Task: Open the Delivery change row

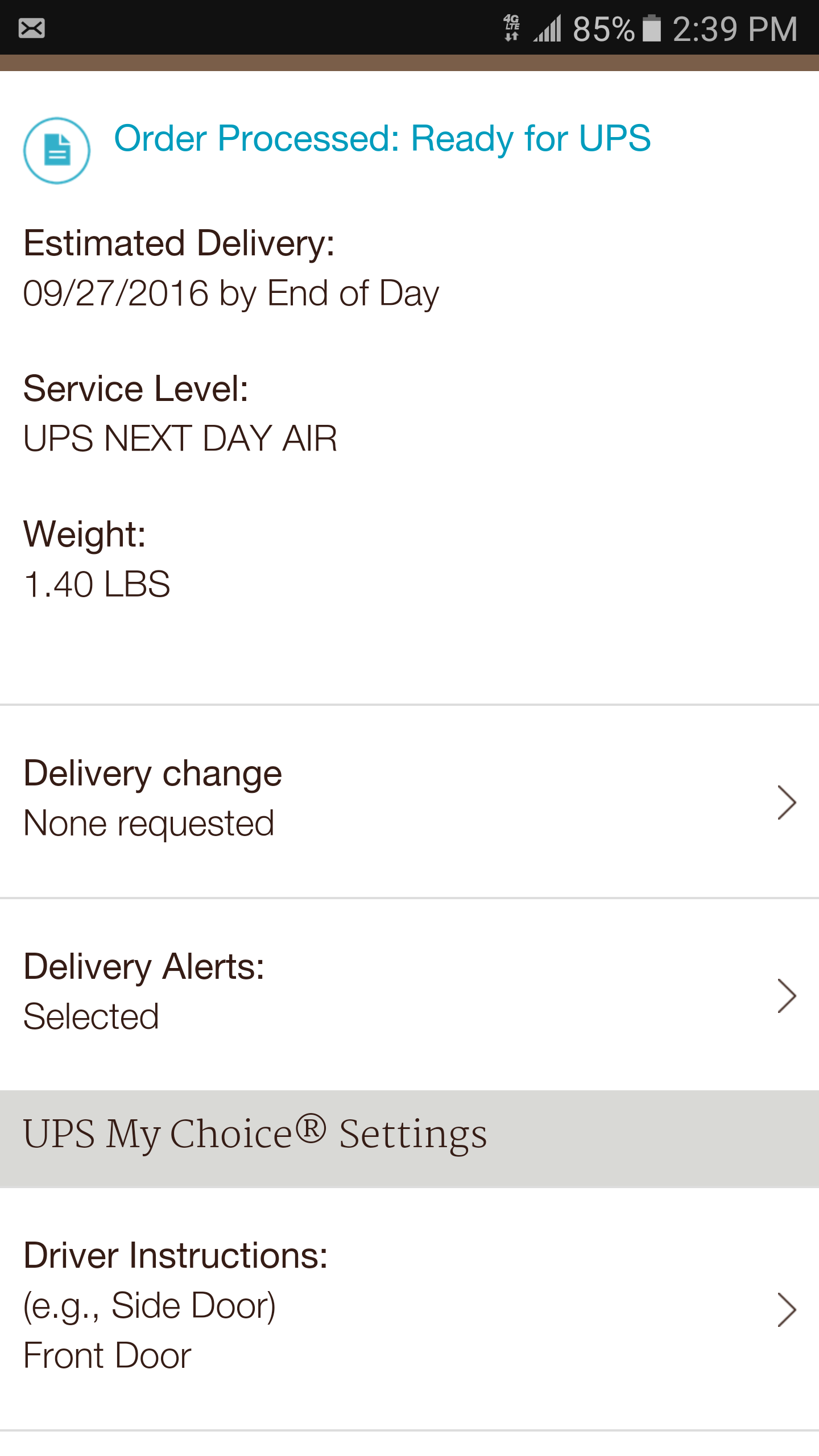Action: 409,801
